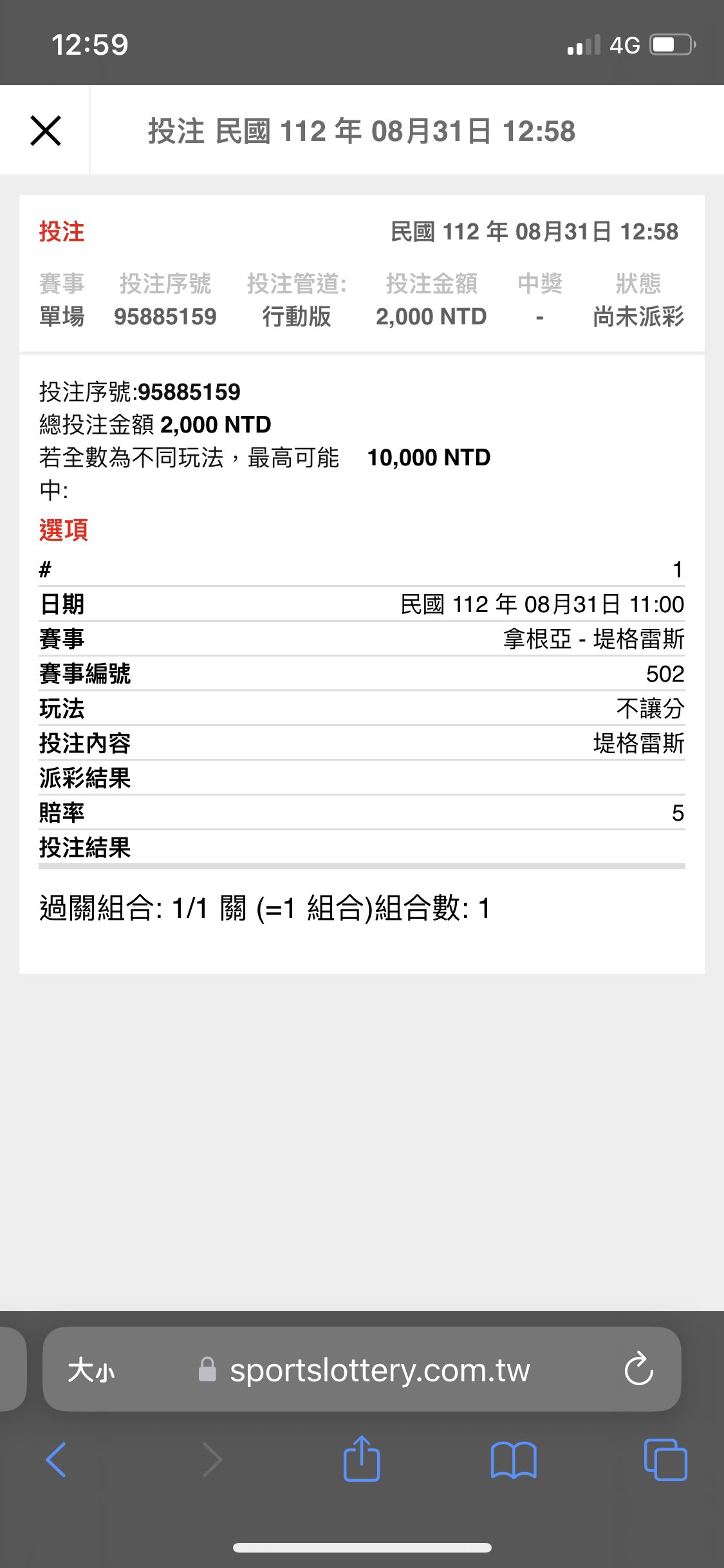Show all open tabs
724x1568 pixels.
[665, 1460]
